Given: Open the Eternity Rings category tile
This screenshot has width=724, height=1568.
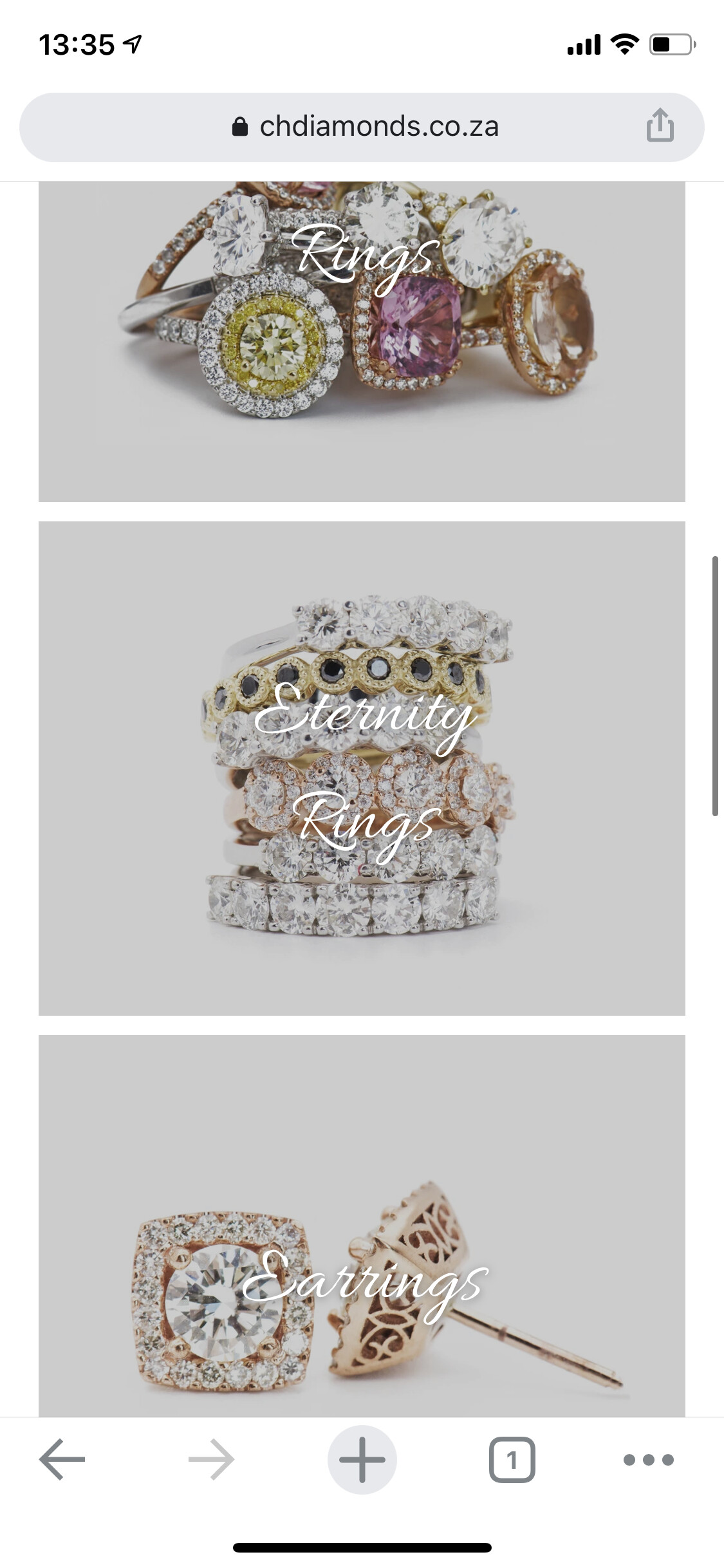Looking at the screenshot, I should click(x=362, y=767).
